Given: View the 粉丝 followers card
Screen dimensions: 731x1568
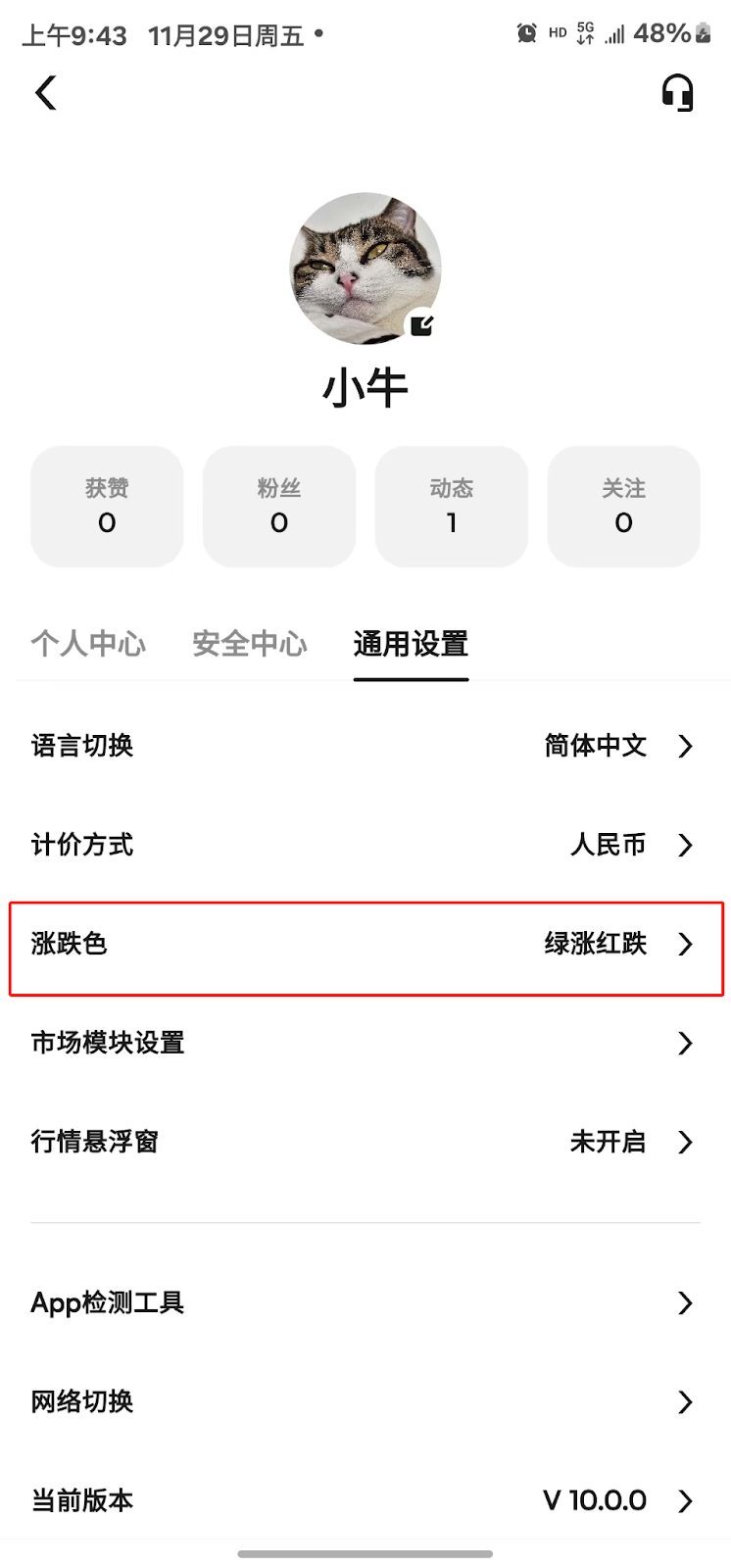Looking at the screenshot, I should (279, 506).
